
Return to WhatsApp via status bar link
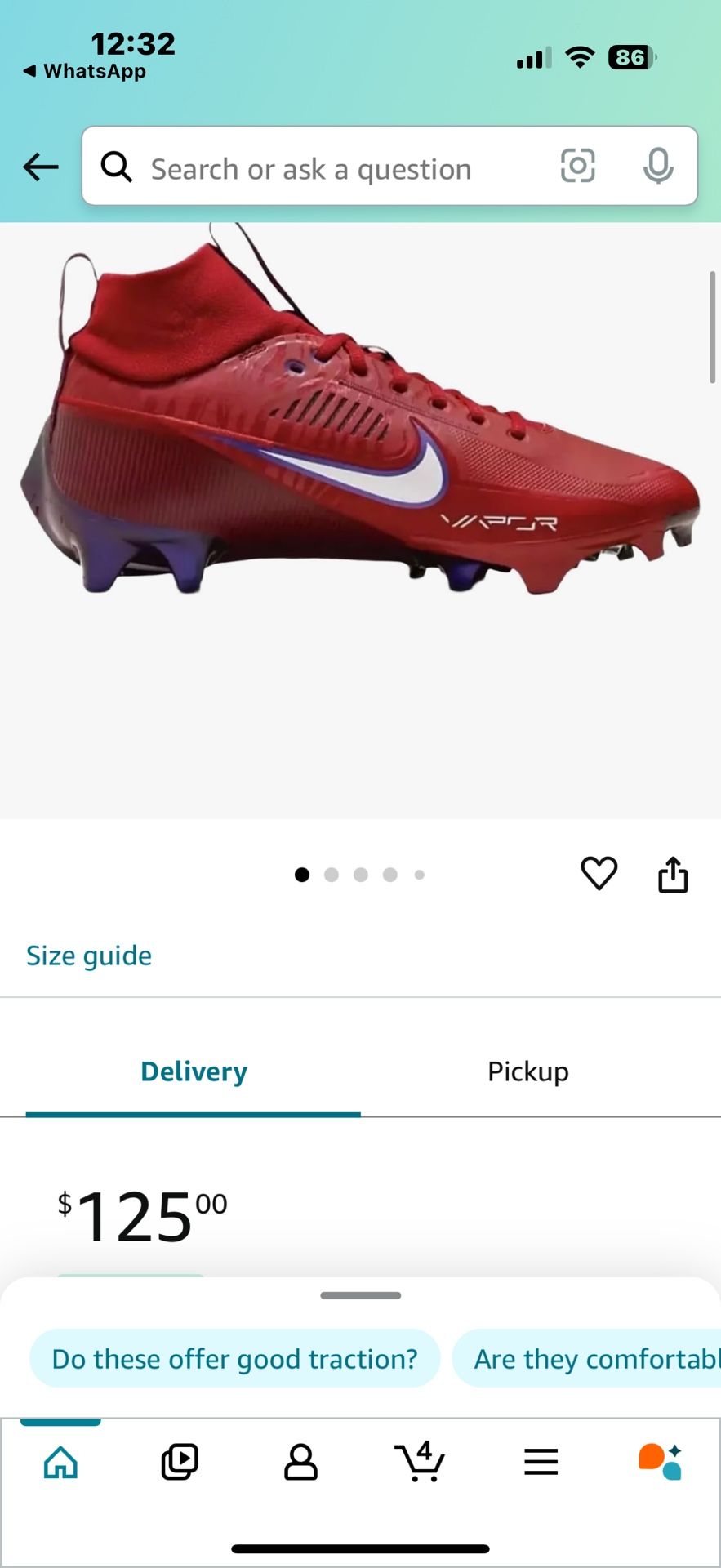[x=85, y=71]
